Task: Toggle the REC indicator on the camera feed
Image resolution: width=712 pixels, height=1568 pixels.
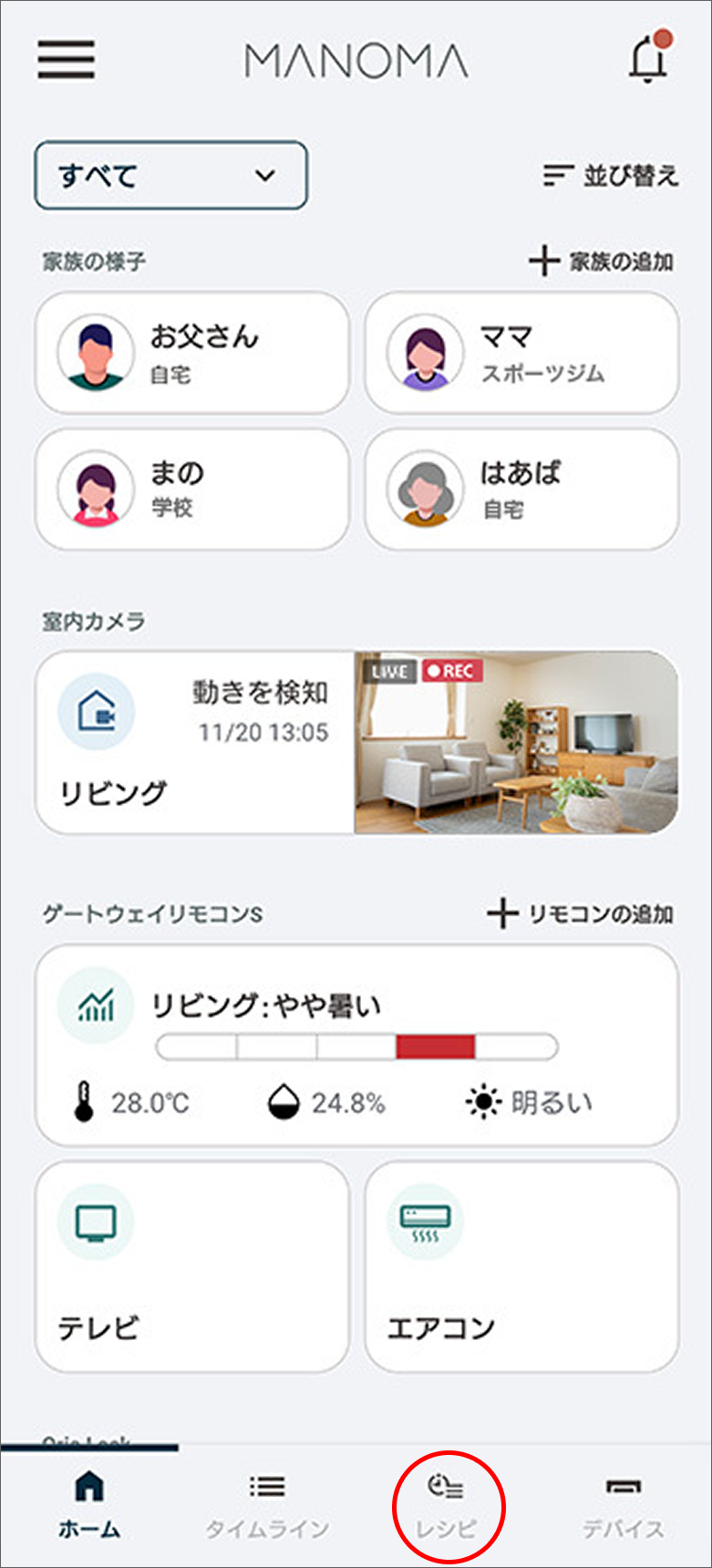Action: [452, 672]
